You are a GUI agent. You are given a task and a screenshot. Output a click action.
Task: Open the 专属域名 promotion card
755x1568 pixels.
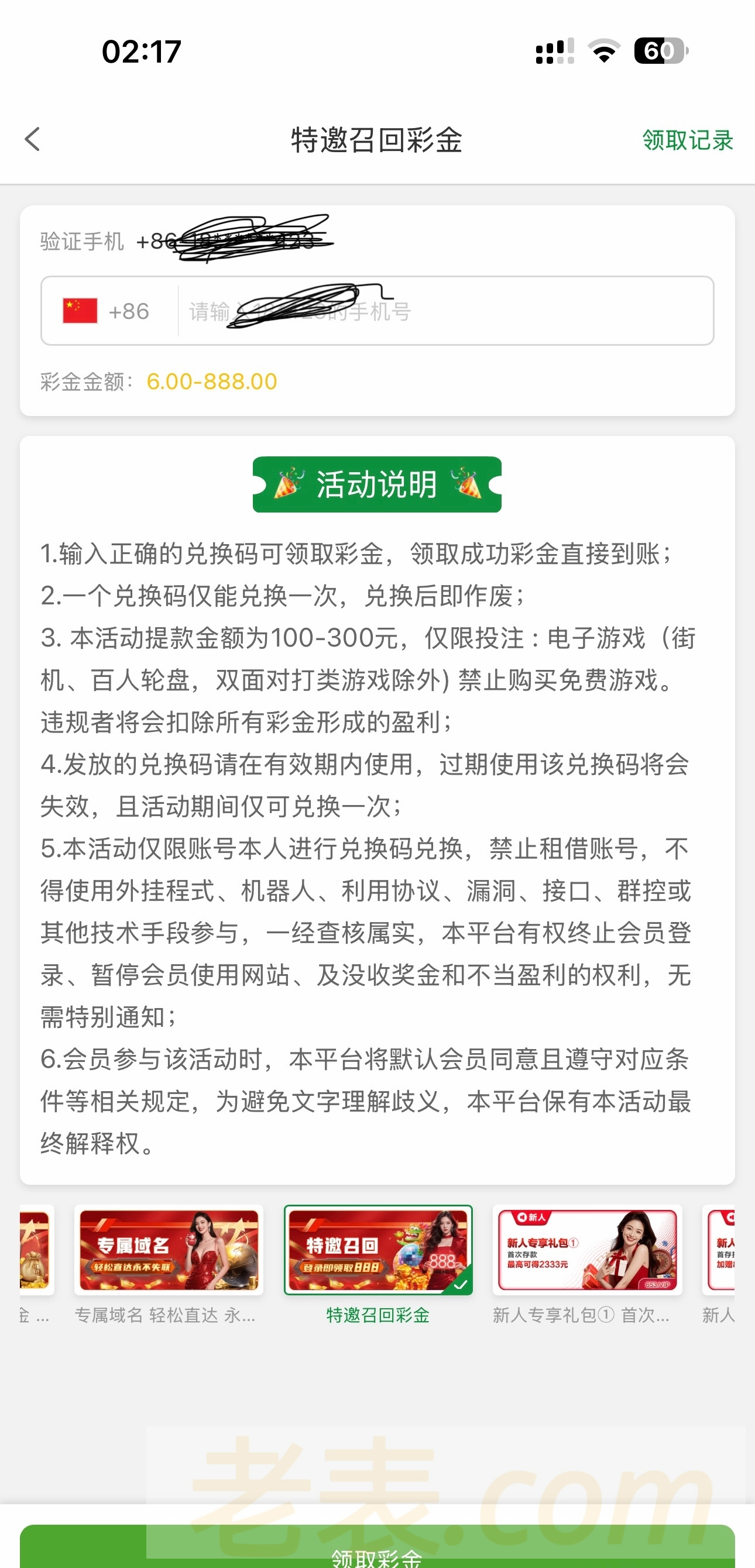(169, 1250)
